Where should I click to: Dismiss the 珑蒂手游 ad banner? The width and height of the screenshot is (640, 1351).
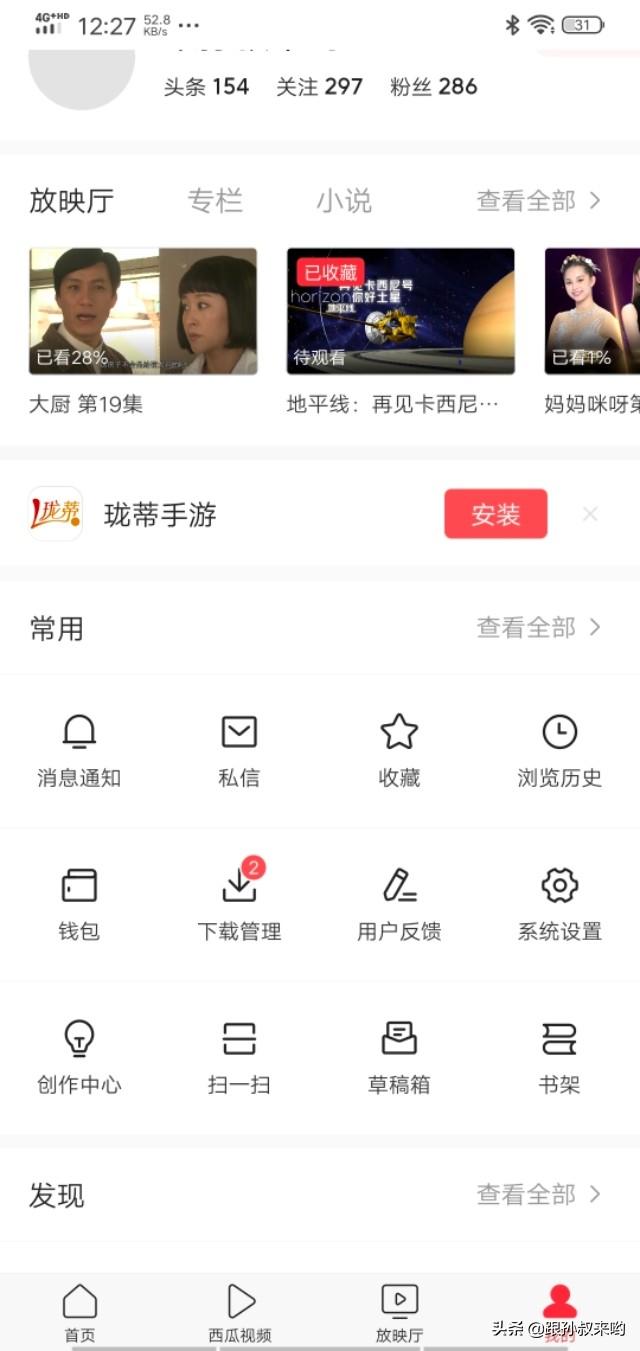coord(590,514)
